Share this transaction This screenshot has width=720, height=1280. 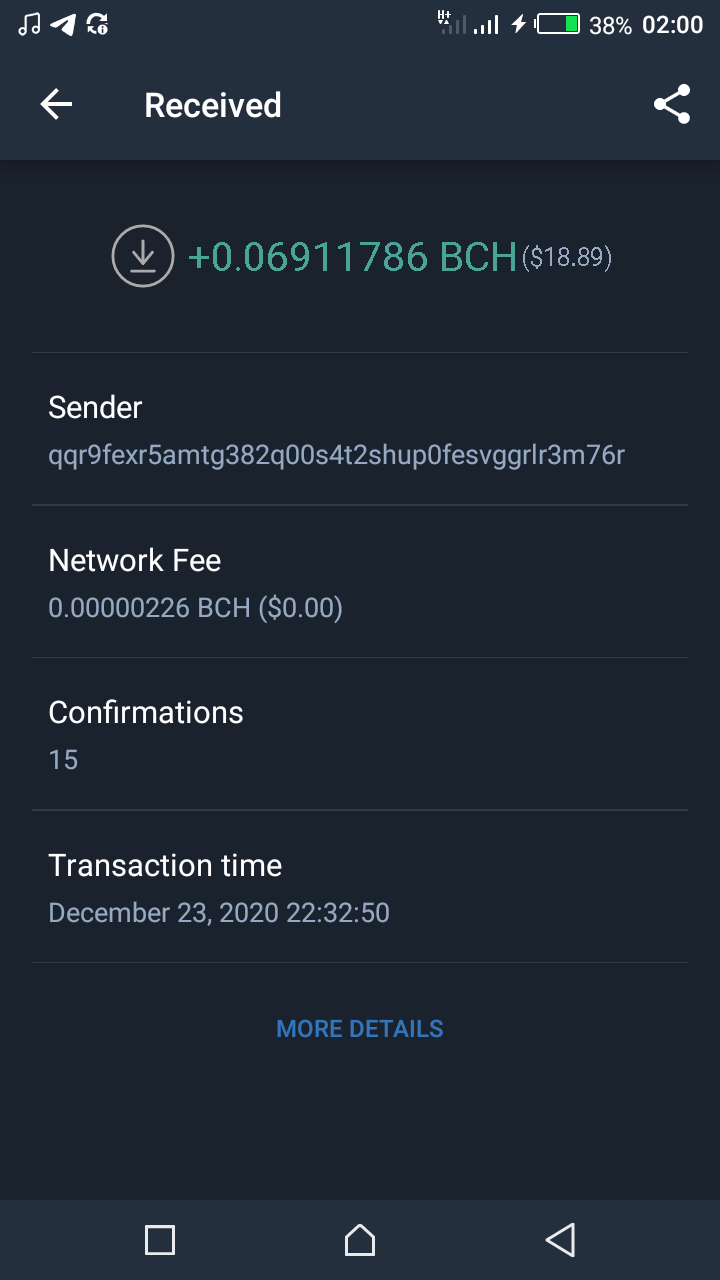pyautogui.click(x=671, y=105)
